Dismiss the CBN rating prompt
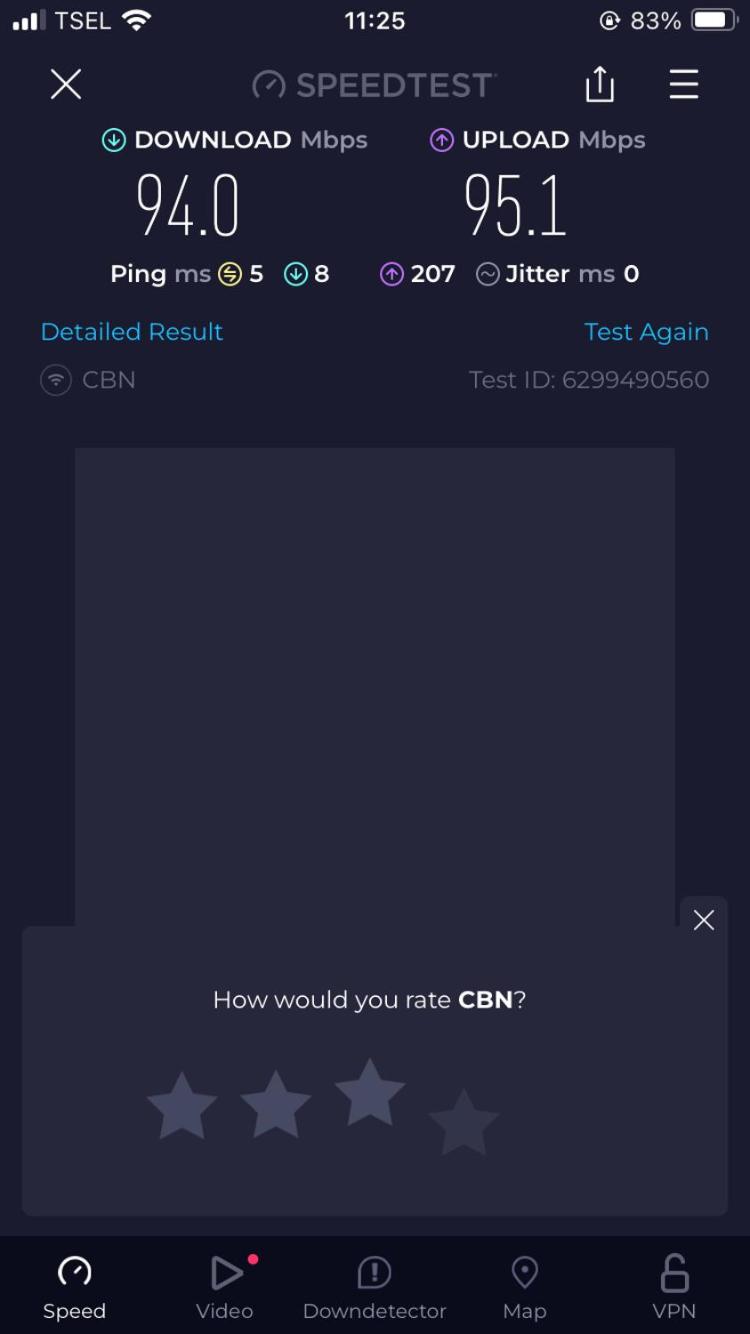 pos(704,920)
